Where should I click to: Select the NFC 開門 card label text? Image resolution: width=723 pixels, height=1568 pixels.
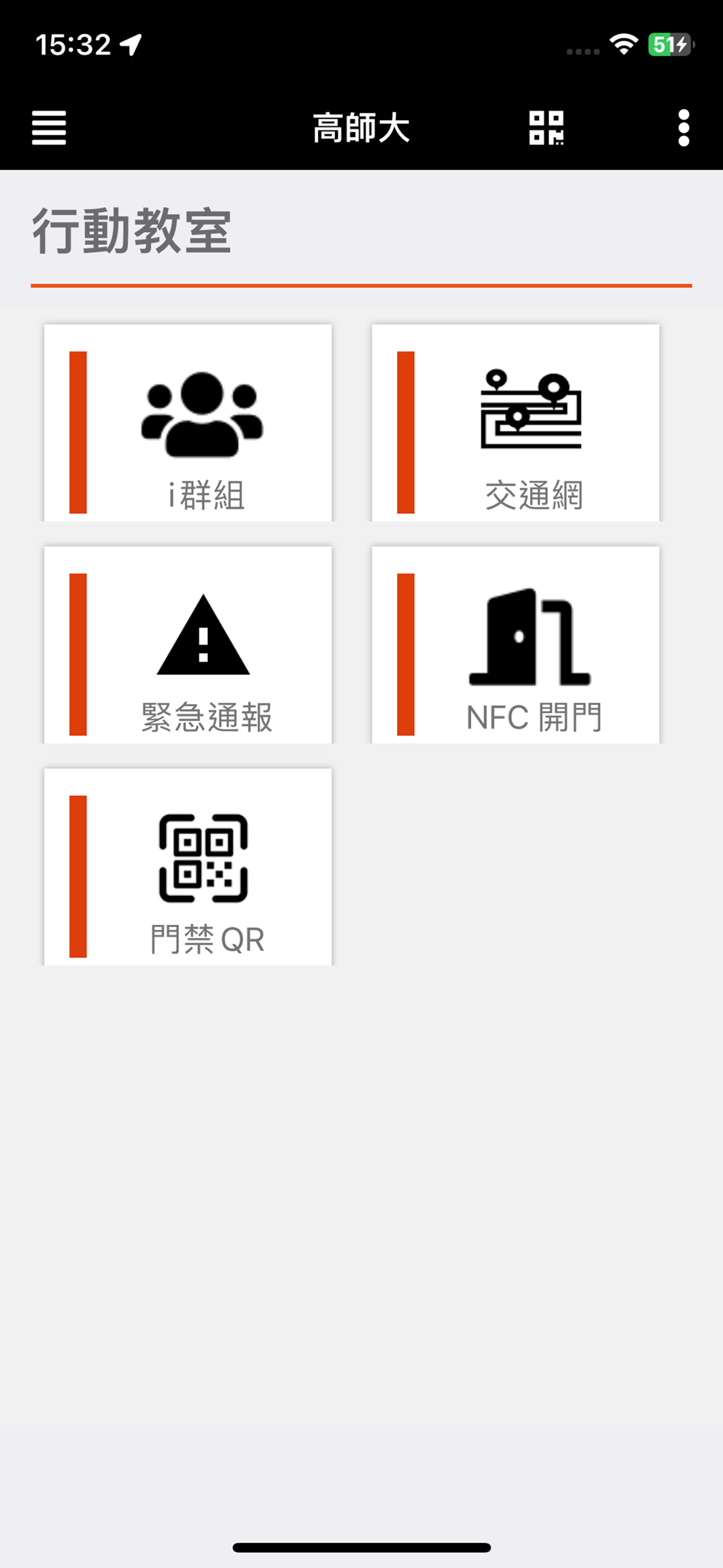[534, 718]
